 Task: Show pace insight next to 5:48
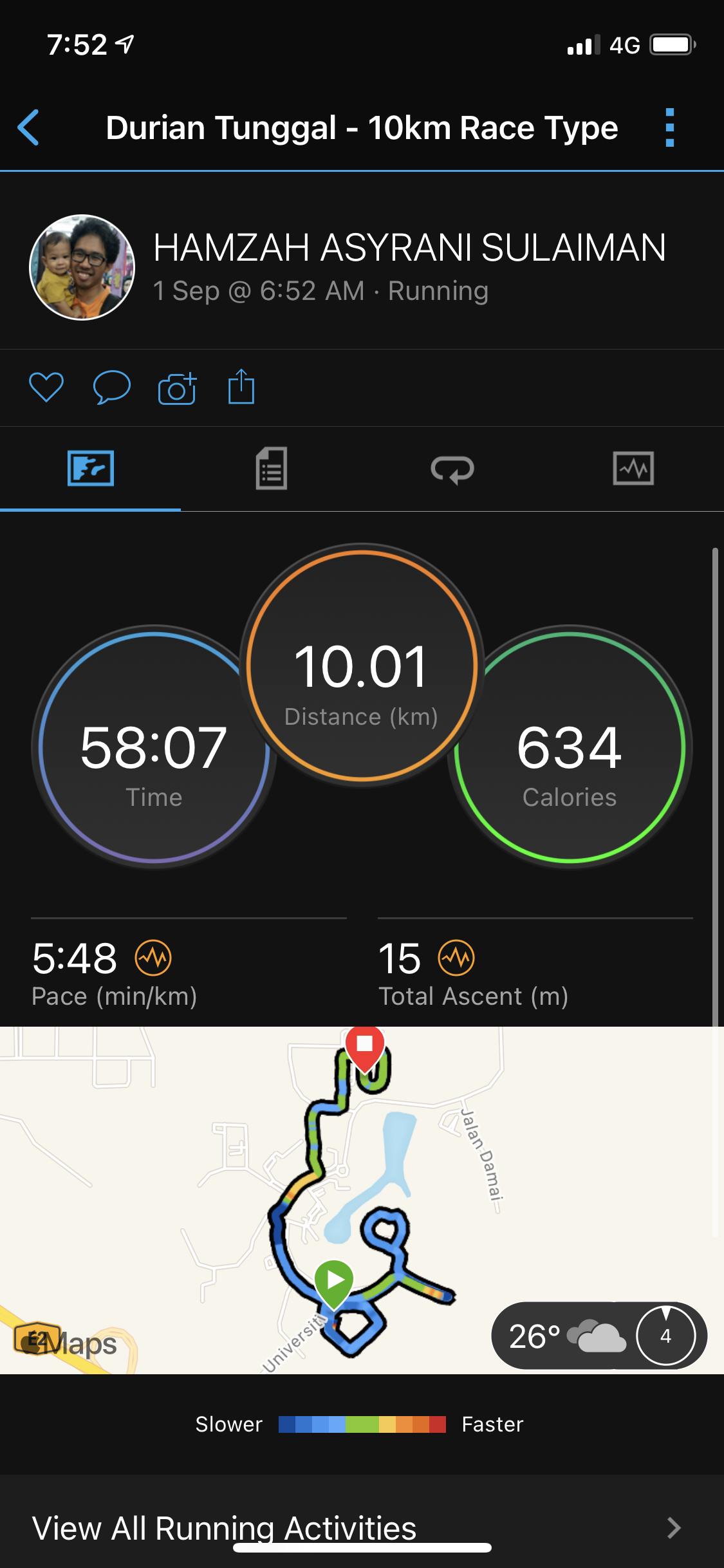click(x=153, y=958)
